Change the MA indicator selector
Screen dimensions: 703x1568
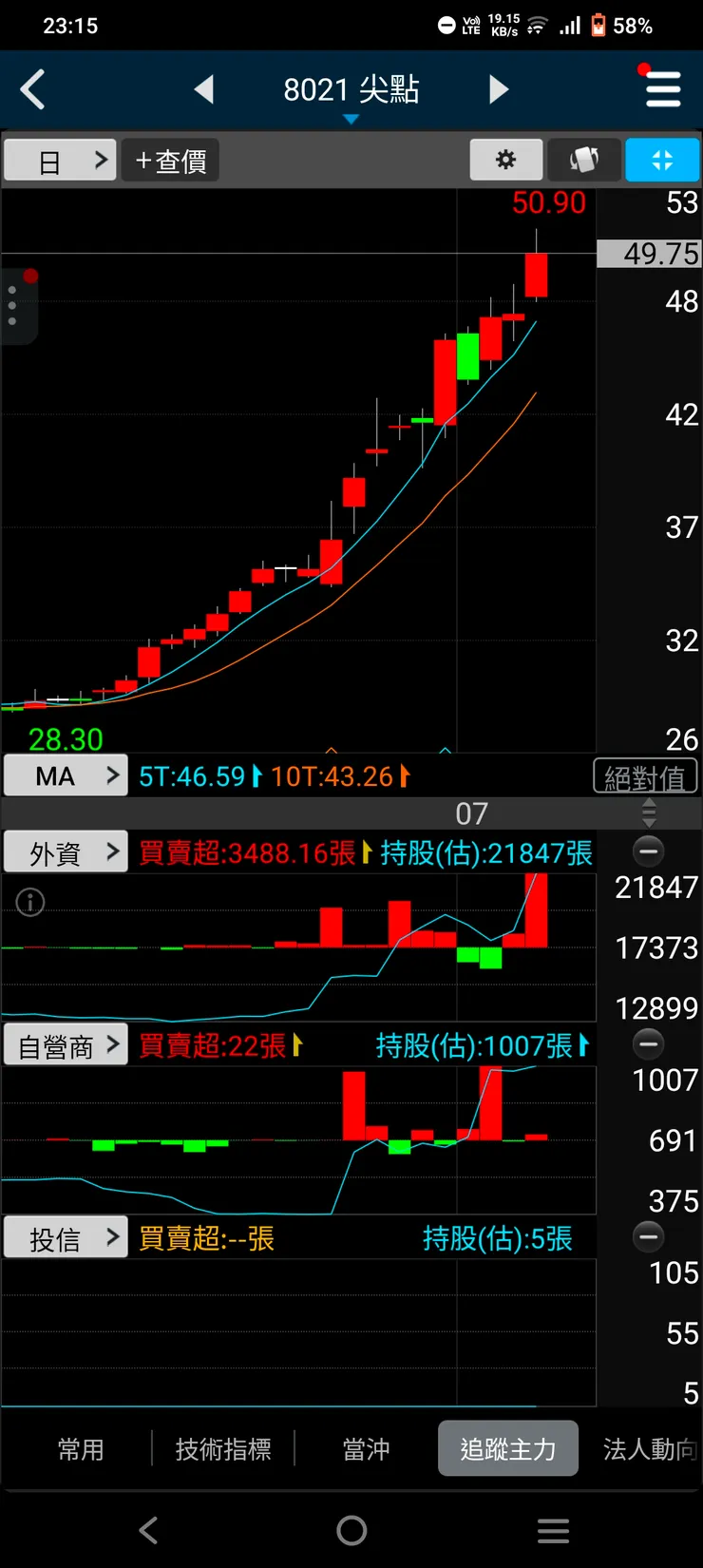(x=66, y=776)
